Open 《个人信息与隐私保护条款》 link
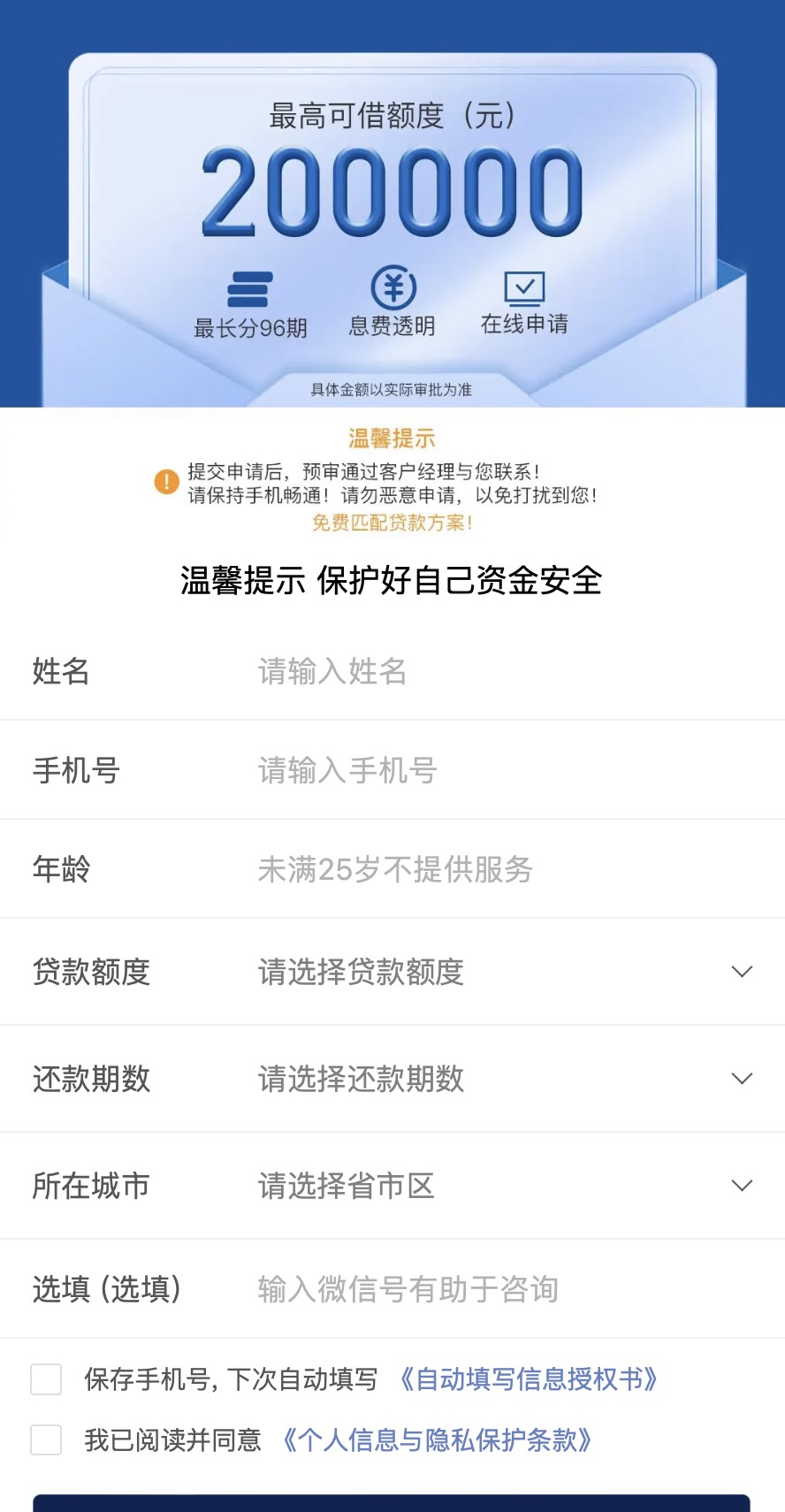The width and height of the screenshot is (785, 1512). (437, 1440)
